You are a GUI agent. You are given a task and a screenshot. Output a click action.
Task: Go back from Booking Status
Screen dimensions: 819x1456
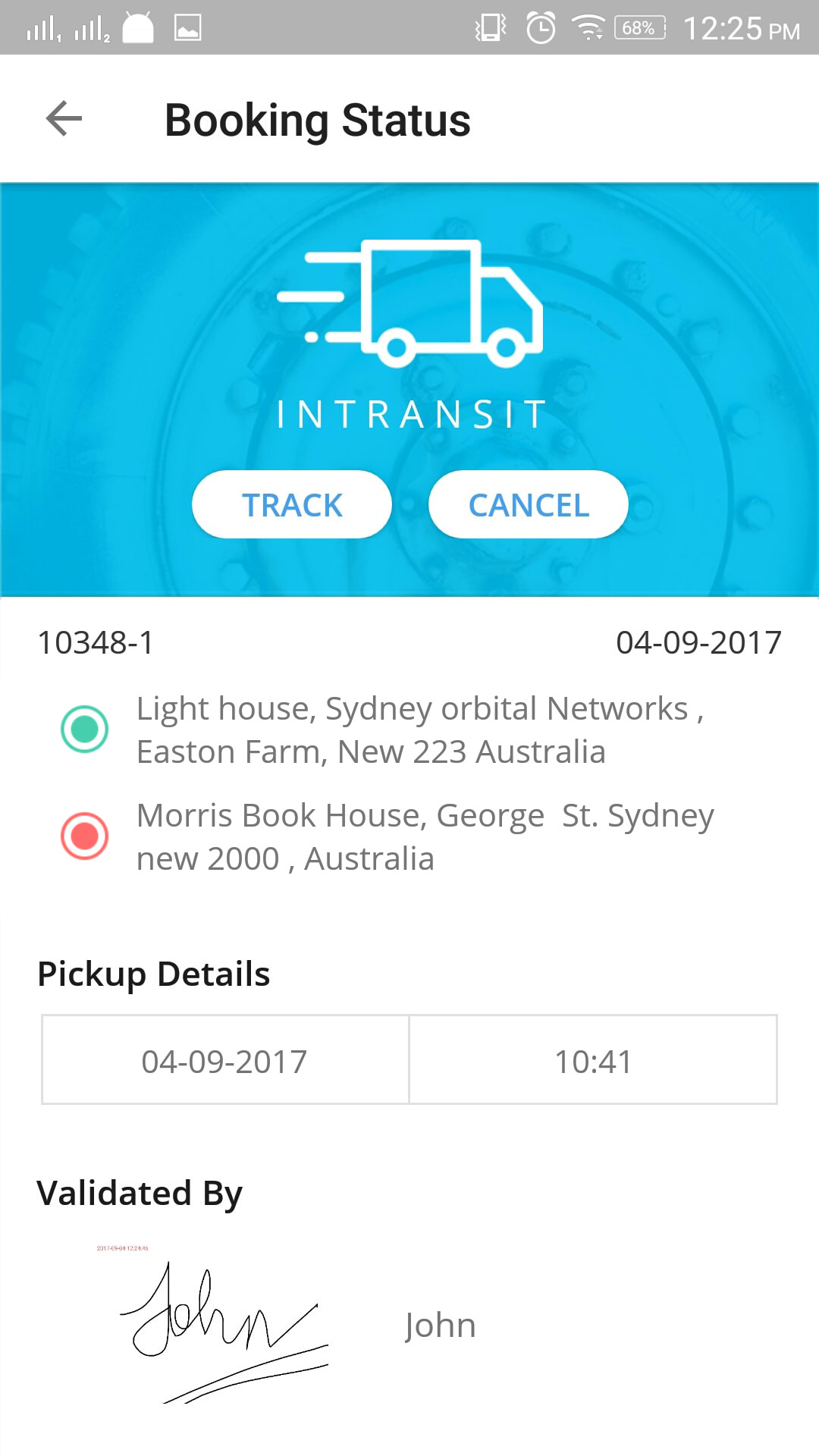(x=64, y=119)
